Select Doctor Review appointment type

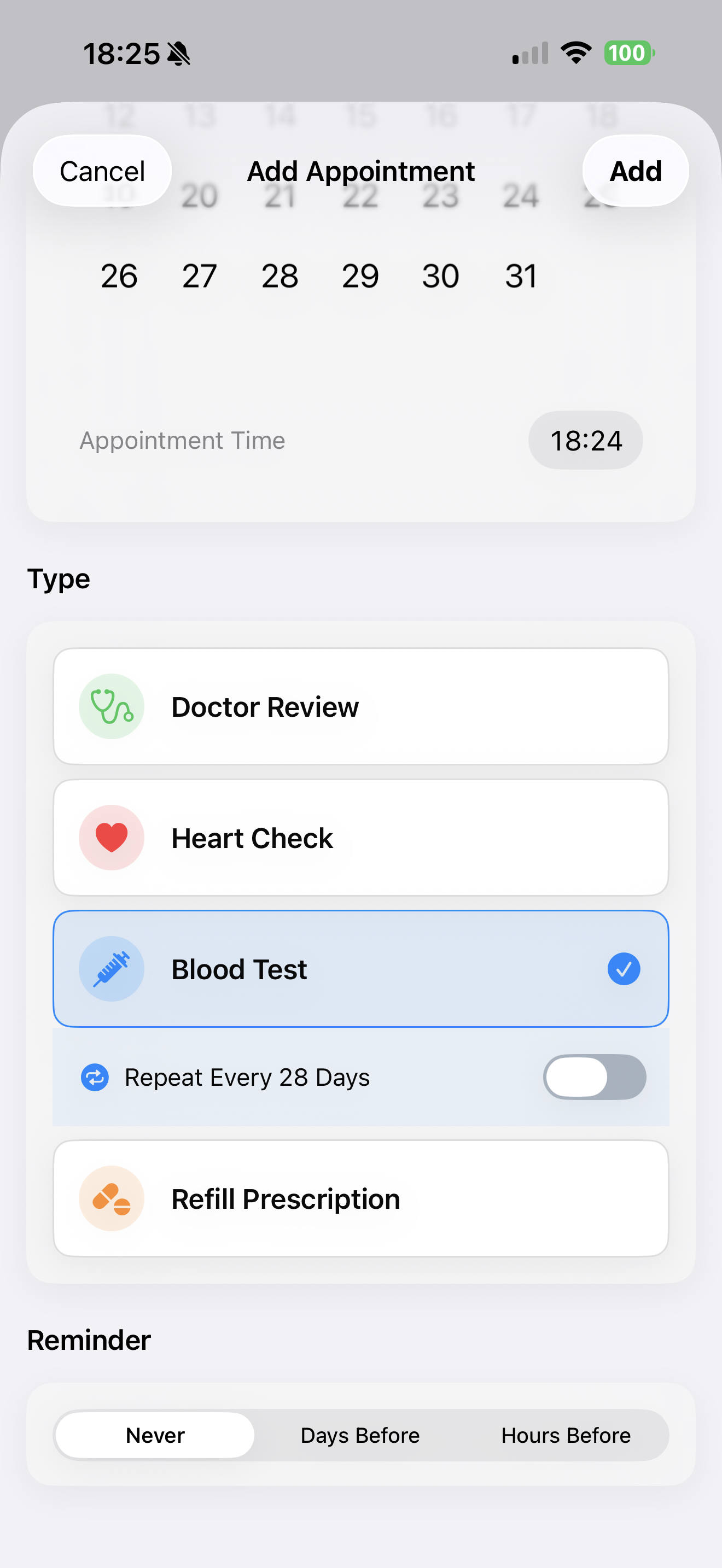(x=361, y=706)
